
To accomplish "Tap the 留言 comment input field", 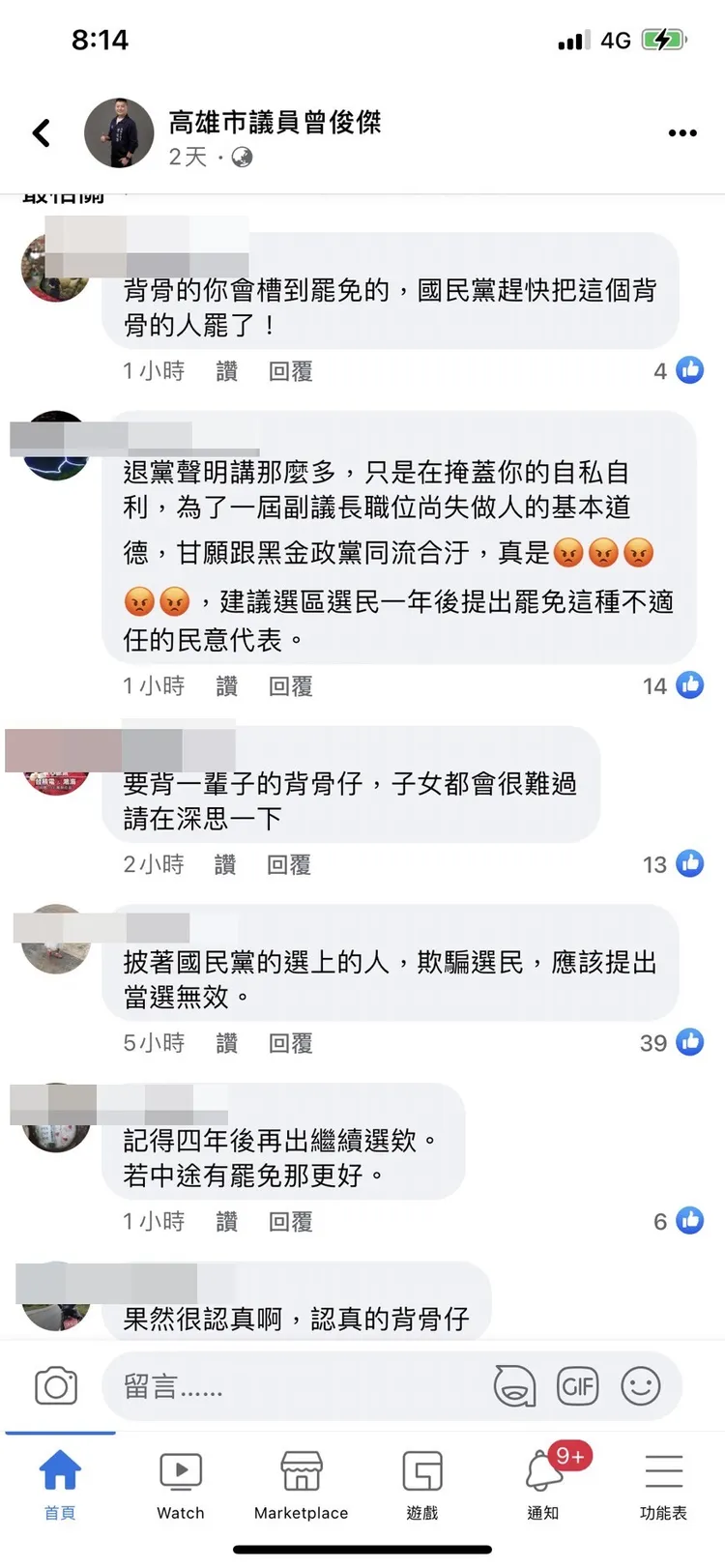I will coord(290,1386).
